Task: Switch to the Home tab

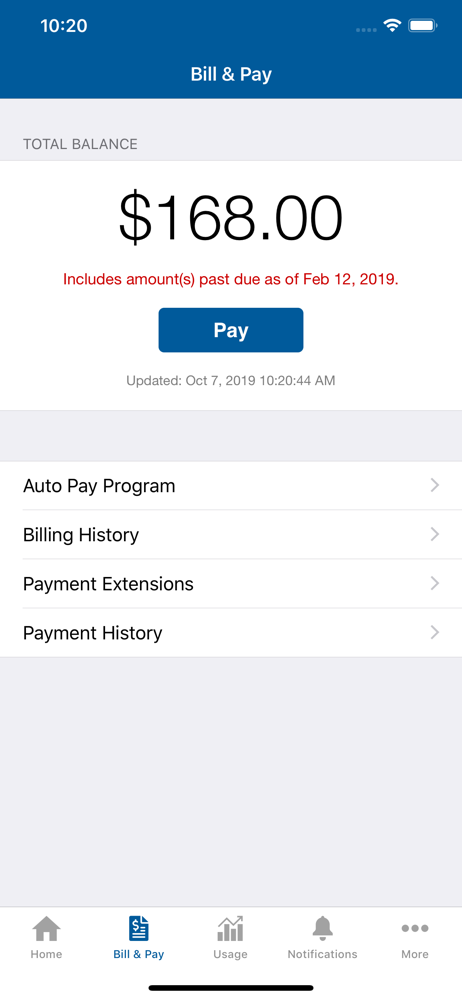Action: (47, 938)
